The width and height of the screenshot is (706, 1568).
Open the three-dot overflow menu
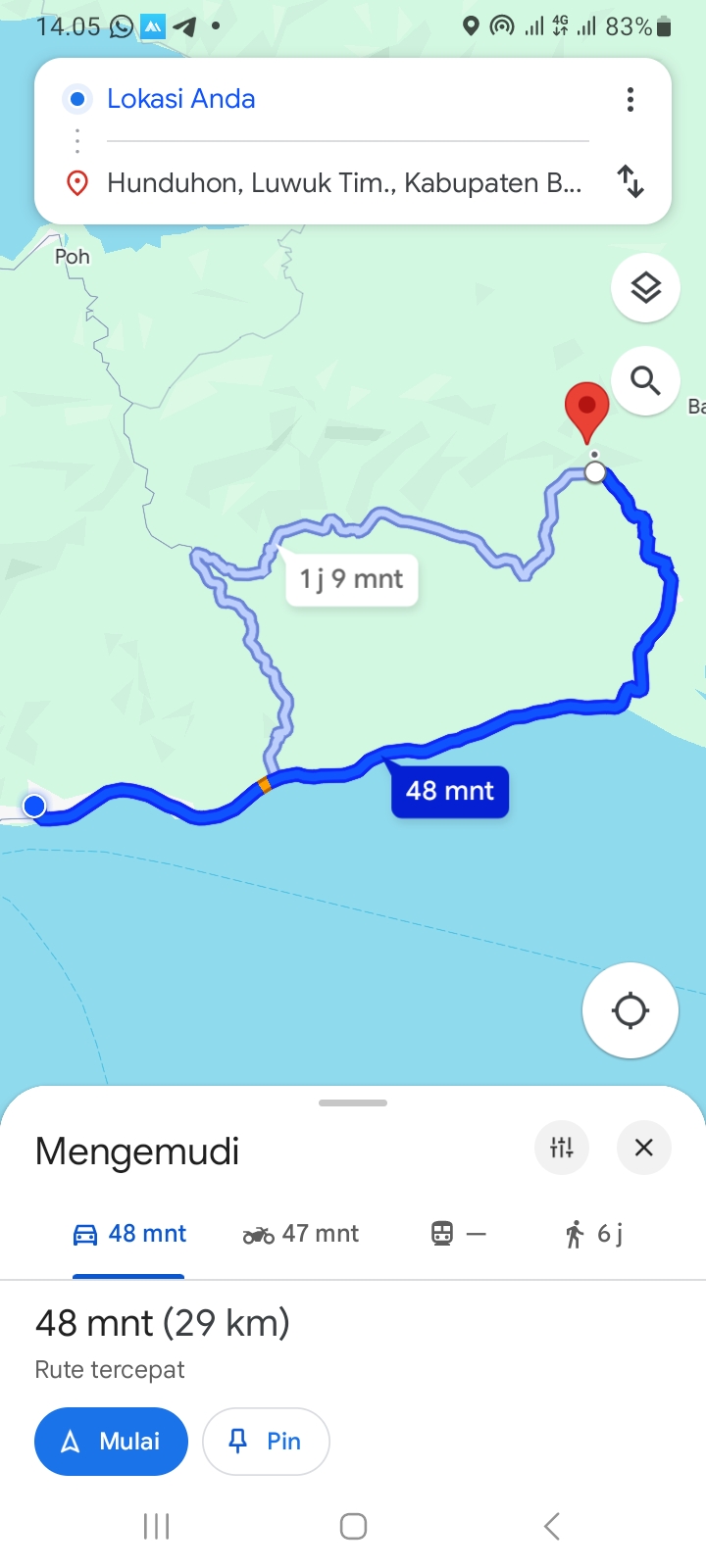(x=630, y=99)
